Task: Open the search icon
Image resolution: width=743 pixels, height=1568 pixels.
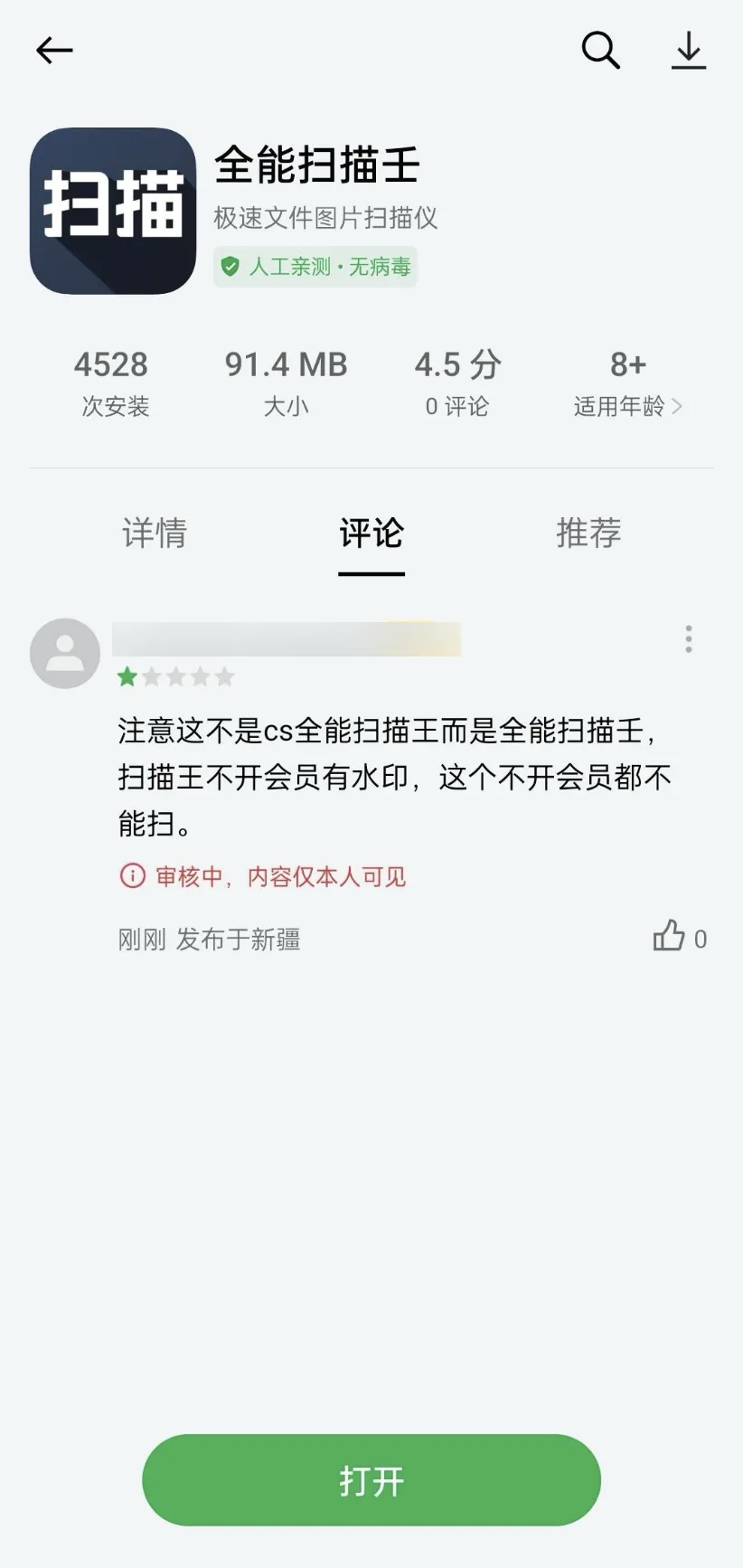Action: 600,51
